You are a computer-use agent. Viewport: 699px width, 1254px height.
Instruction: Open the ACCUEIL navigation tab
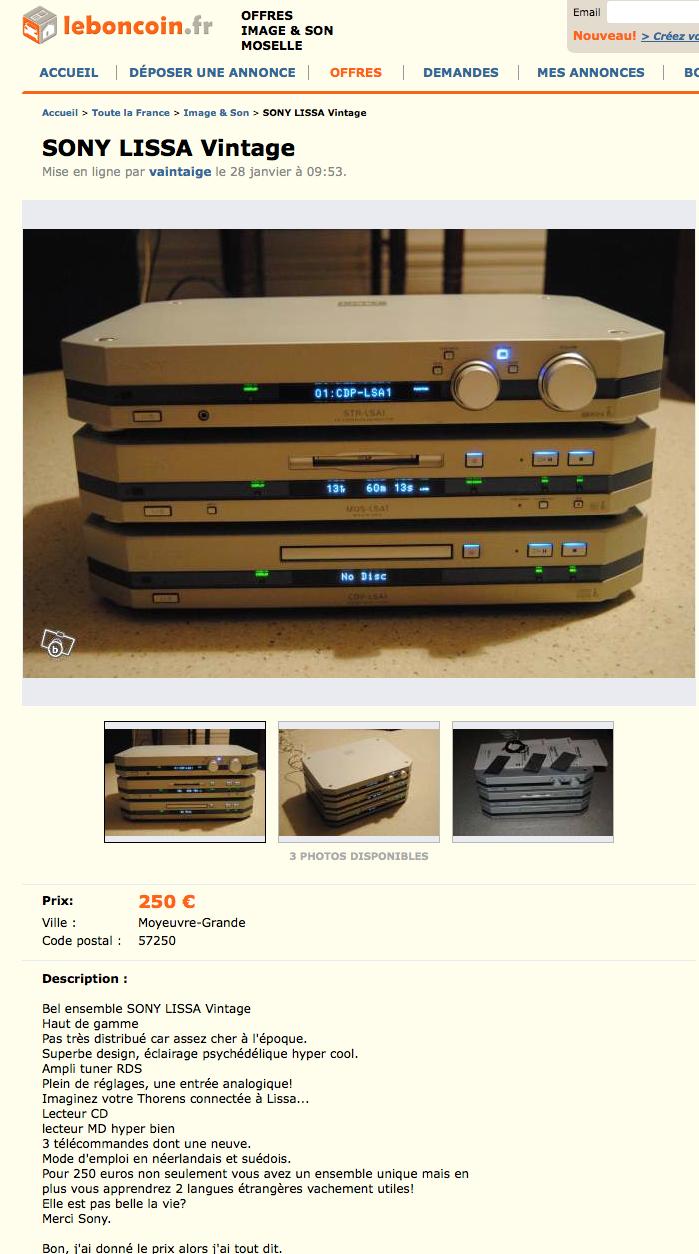(68, 72)
